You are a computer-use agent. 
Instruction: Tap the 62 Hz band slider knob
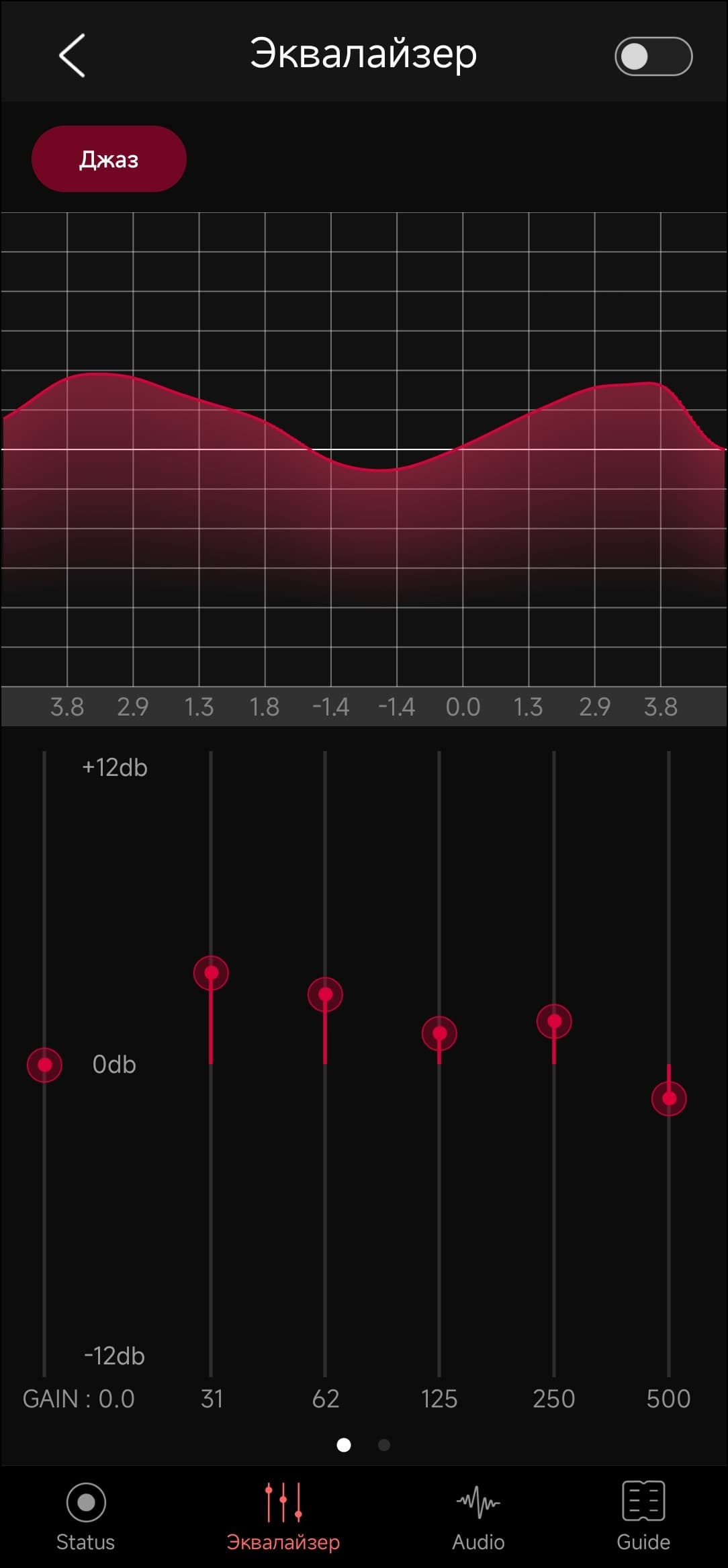pos(325,994)
